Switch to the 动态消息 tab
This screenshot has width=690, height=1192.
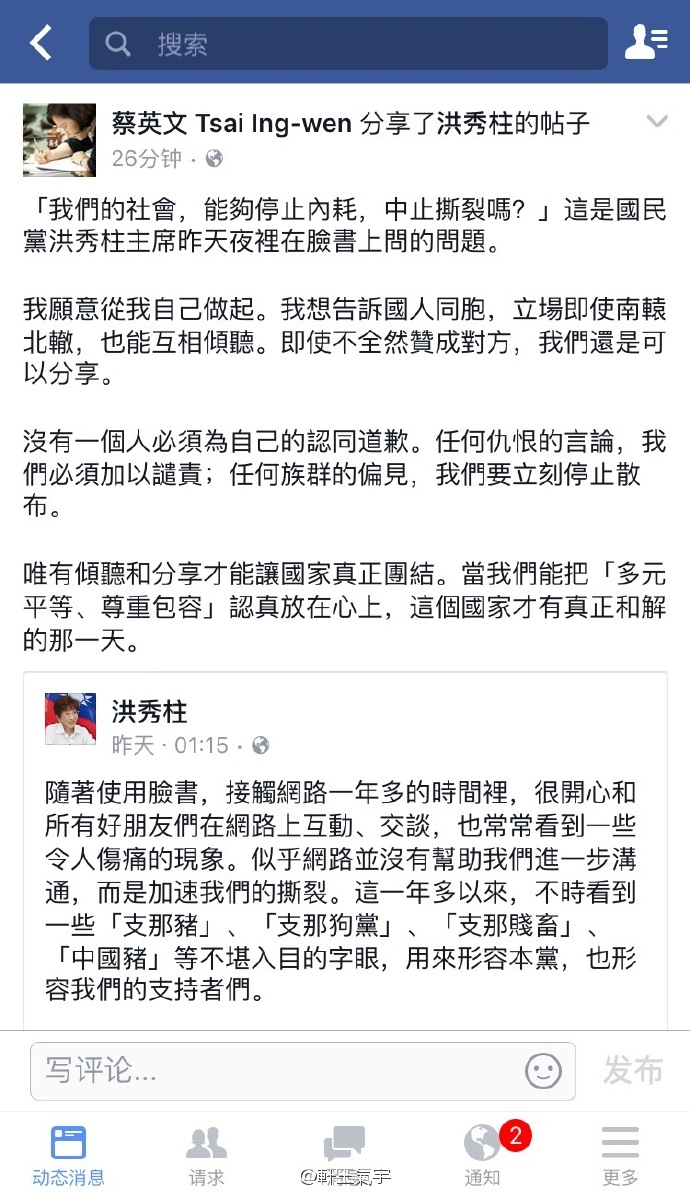(68, 1153)
